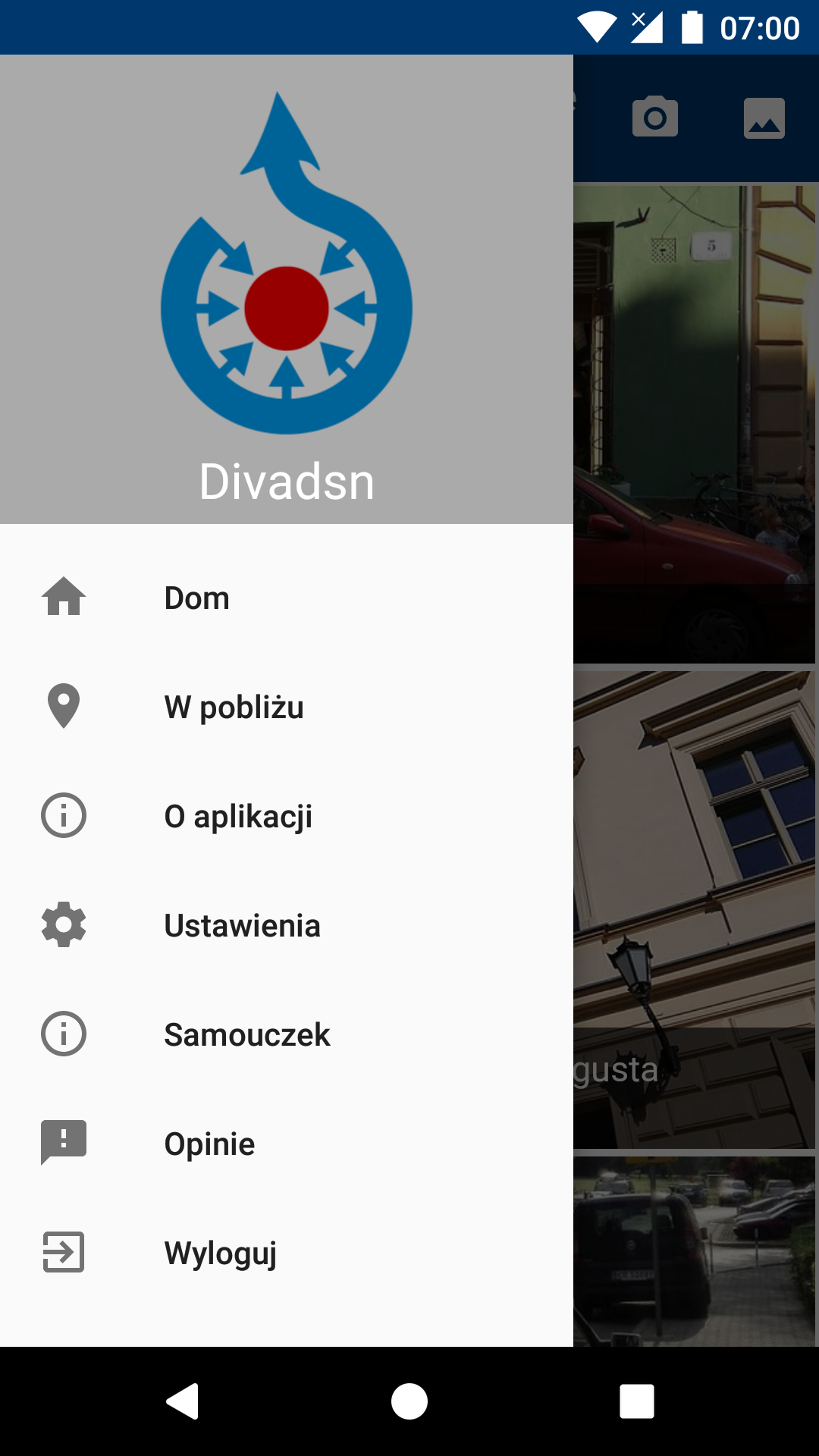Open the Dom menu item
Screen dimensions: 819x1456
pyautogui.click(x=197, y=598)
